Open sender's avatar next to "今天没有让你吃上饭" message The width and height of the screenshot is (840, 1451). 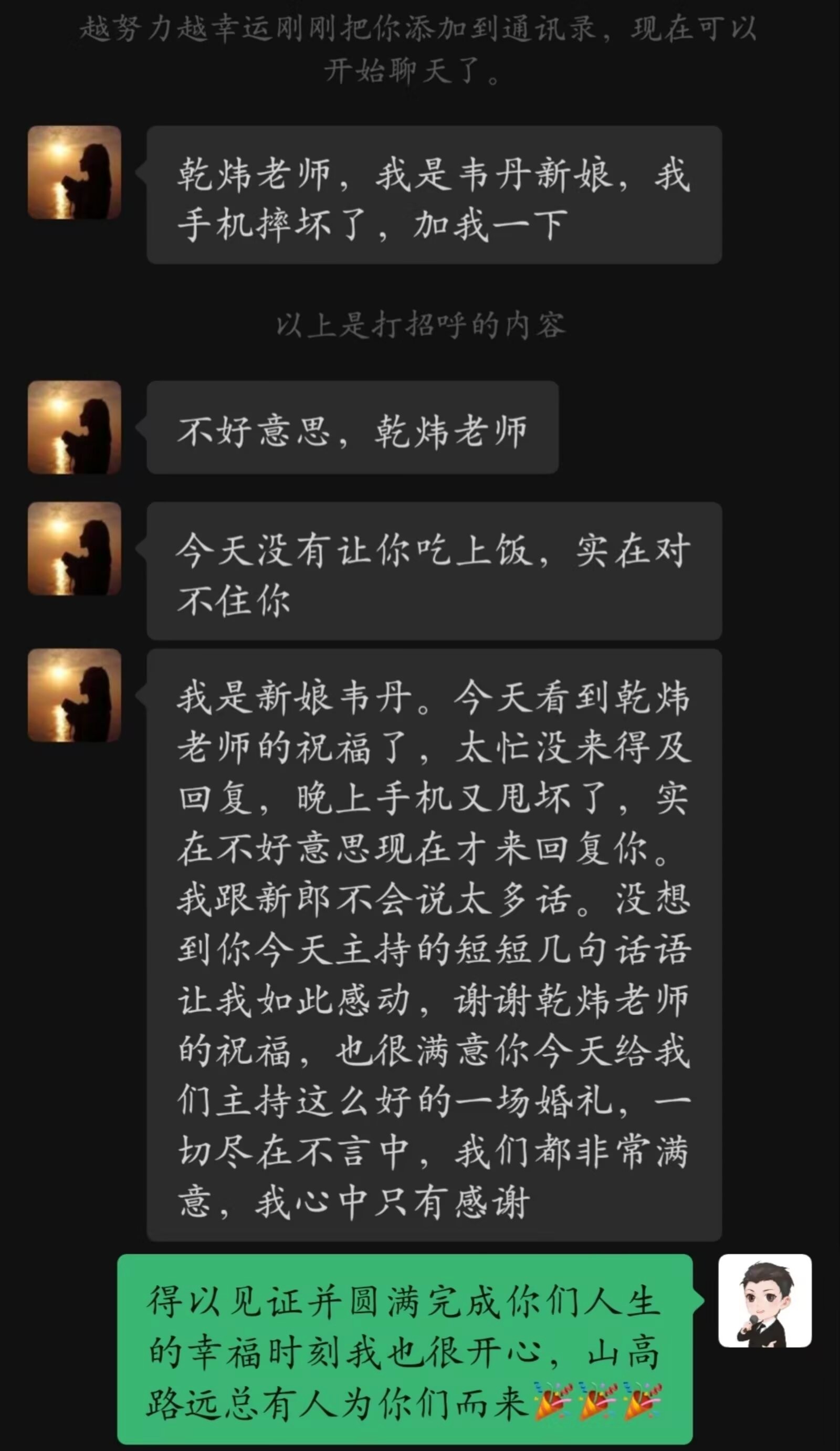(74, 549)
